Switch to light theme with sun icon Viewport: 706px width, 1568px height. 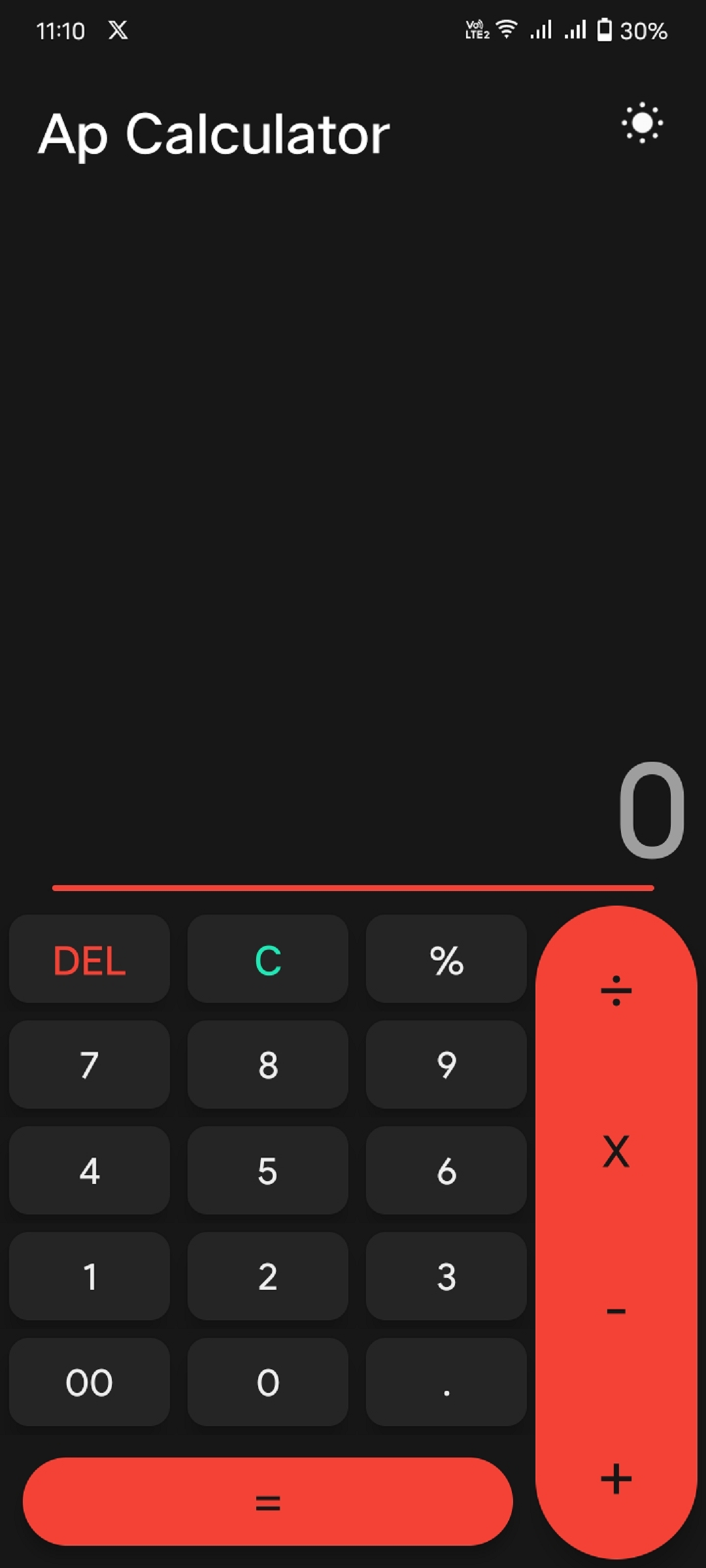pos(642,123)
